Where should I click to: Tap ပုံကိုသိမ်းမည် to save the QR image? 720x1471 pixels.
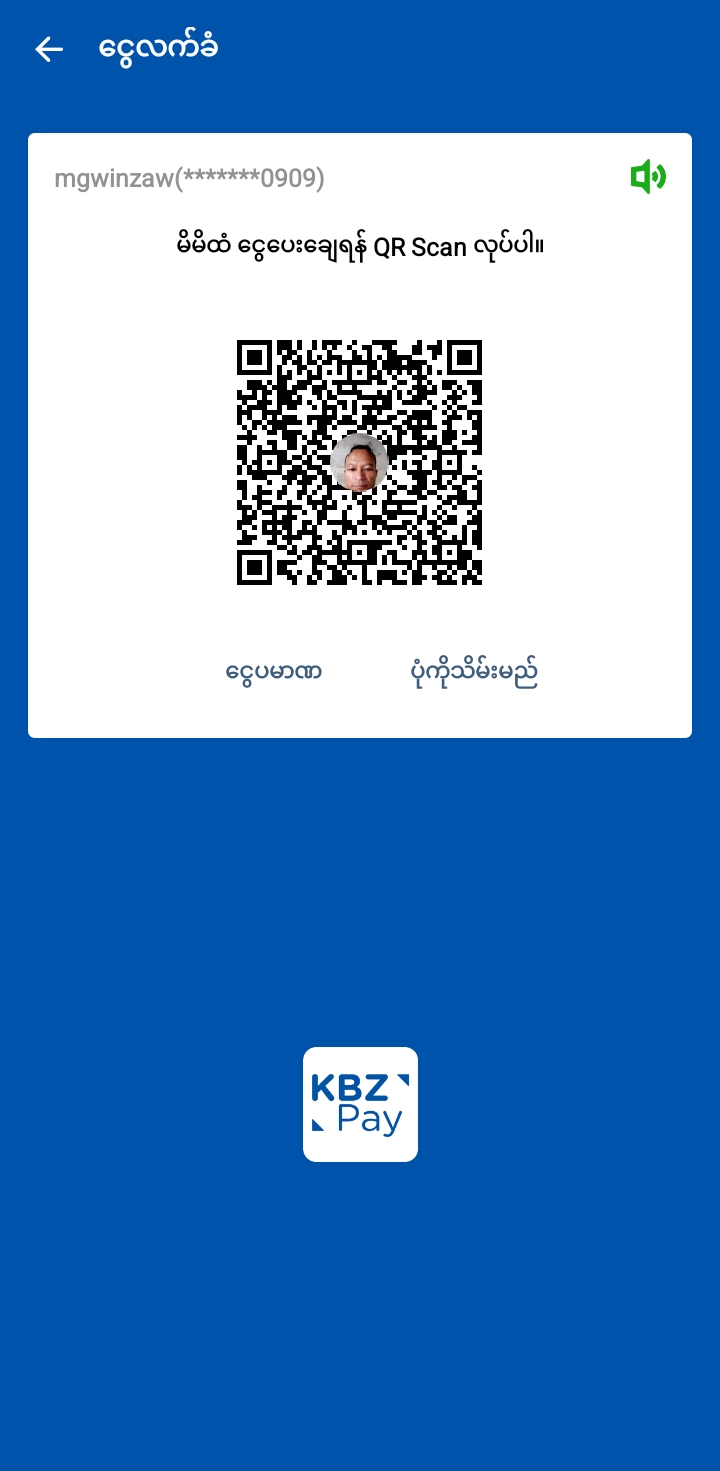[x=474, y=672]
